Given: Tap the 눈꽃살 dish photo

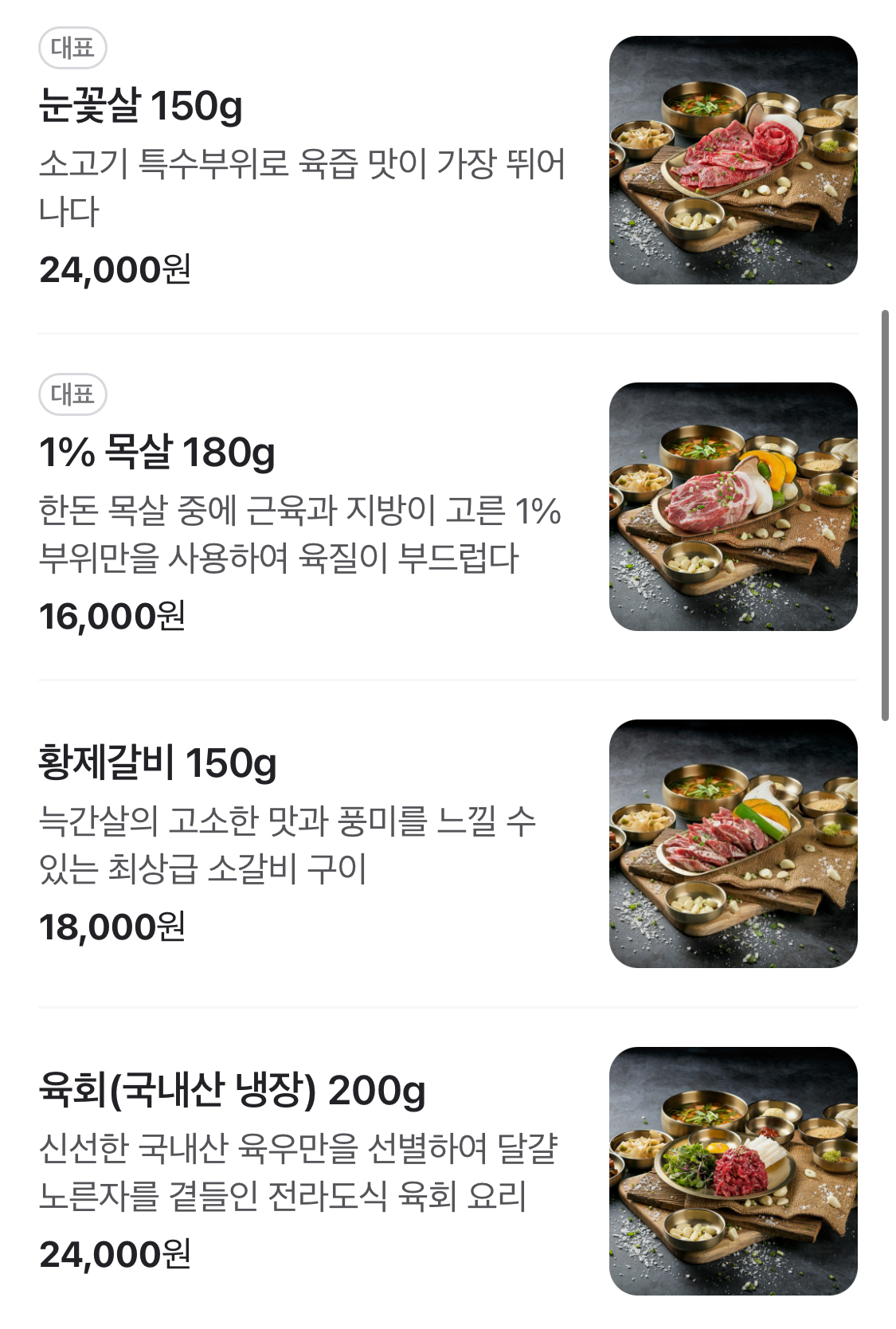Looking at the screenshot, I should [x=733, y=160].
